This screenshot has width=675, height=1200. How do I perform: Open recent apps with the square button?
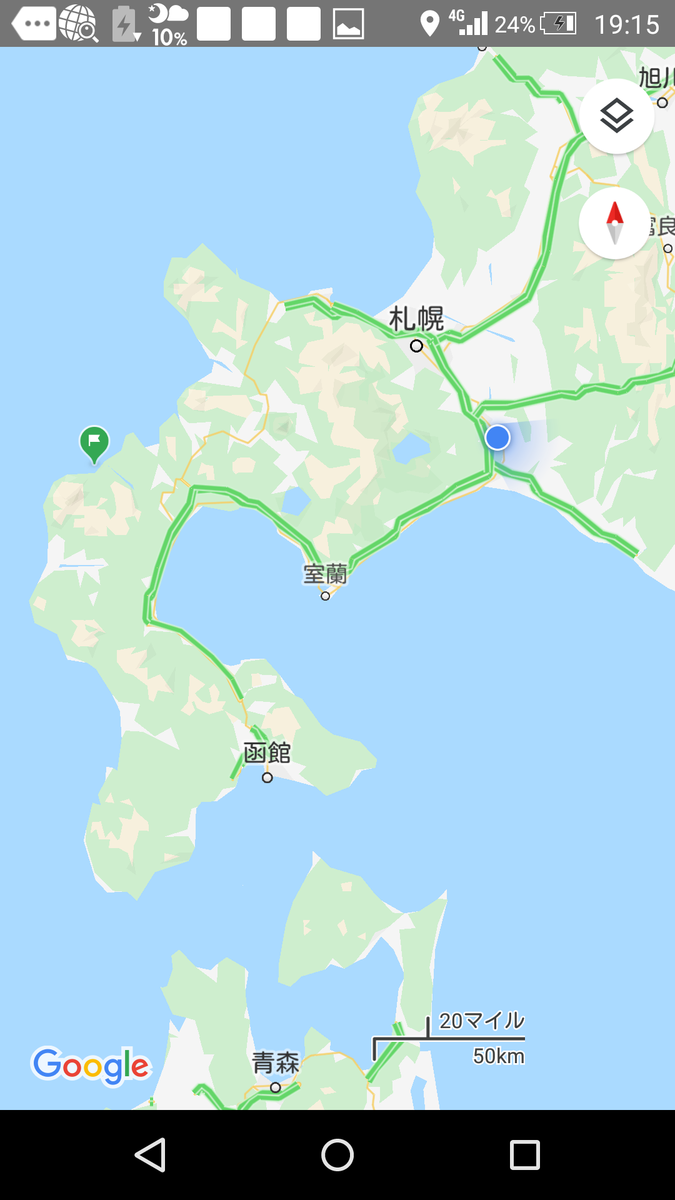click(524, 1155)
